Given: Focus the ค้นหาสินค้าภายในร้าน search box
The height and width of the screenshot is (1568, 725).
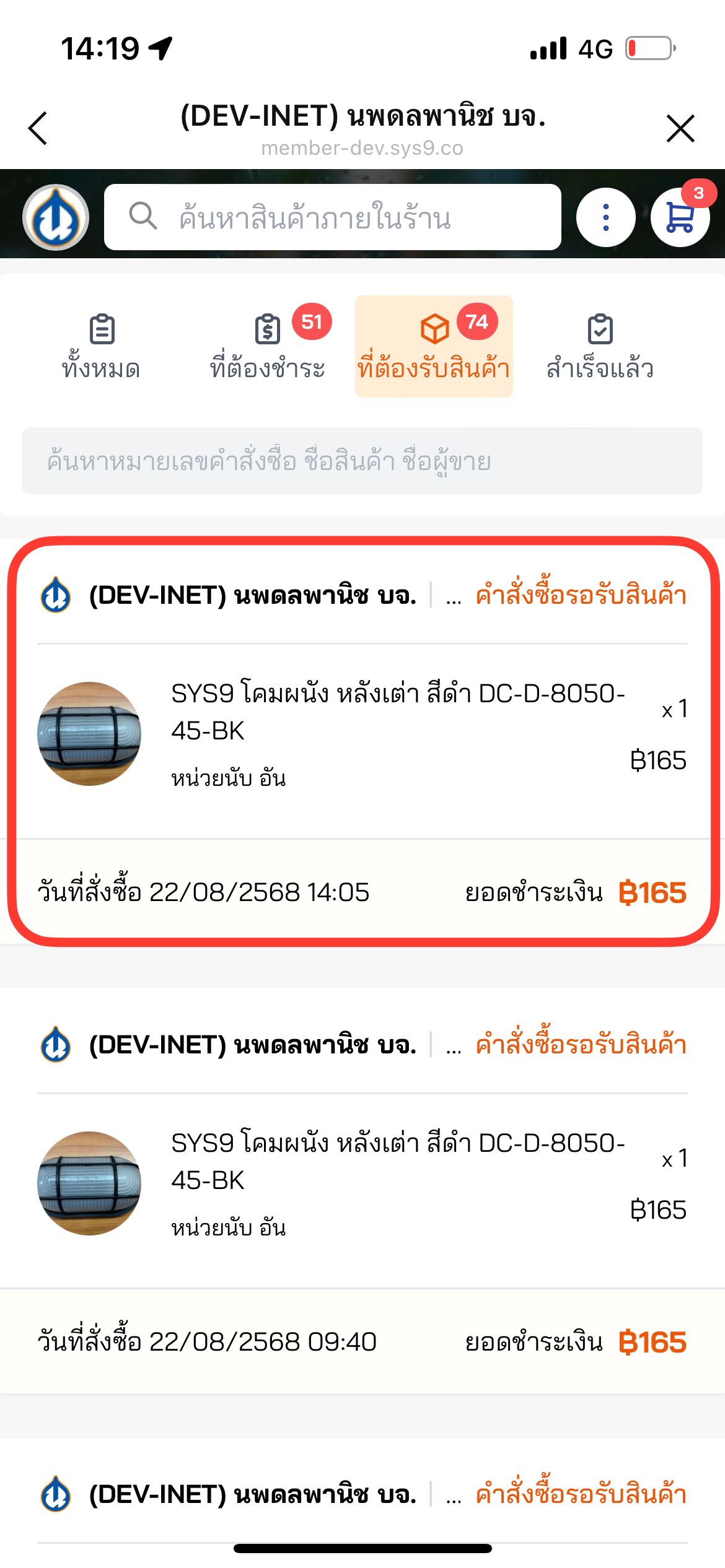Looking at the screenshot, I should (x=333, y=217).
